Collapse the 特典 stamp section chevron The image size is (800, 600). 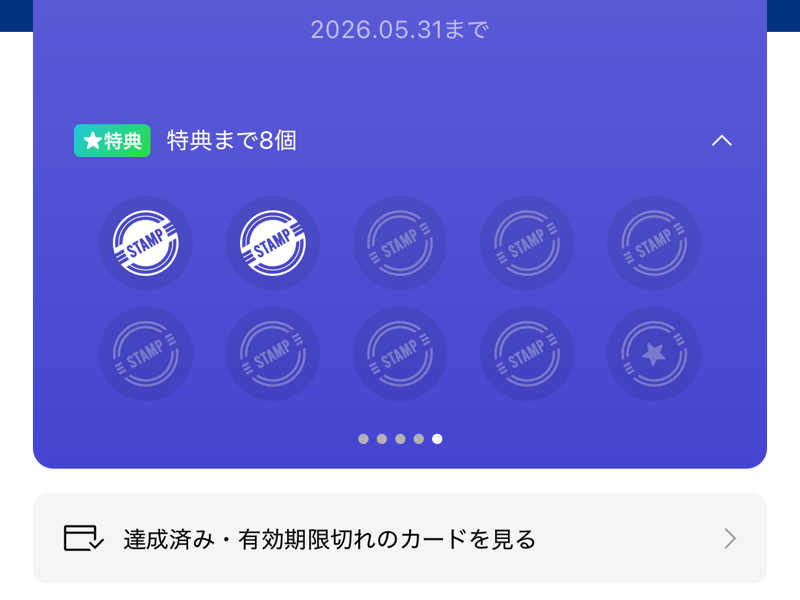pos(721,141)
